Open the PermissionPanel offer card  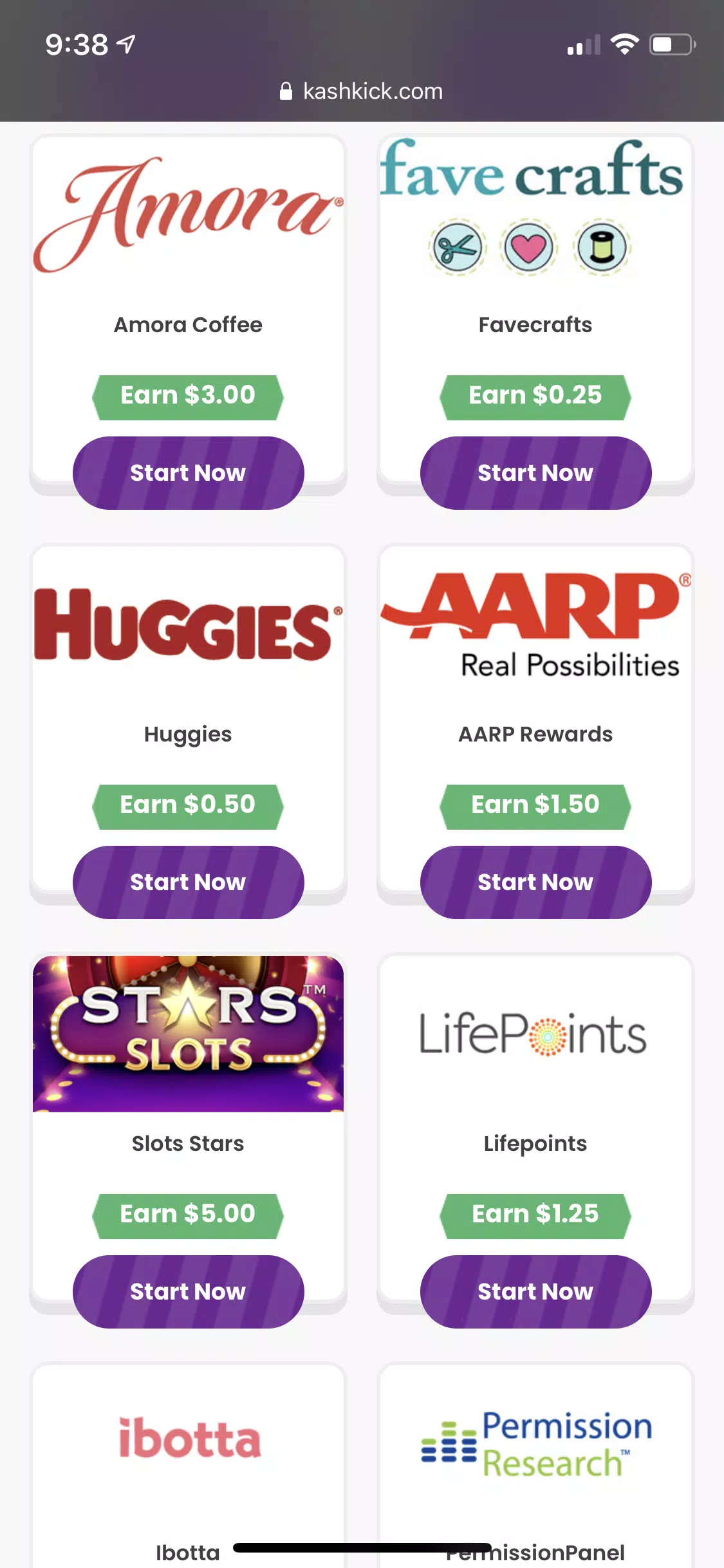pyautogui.click(x=535, y=1445)
